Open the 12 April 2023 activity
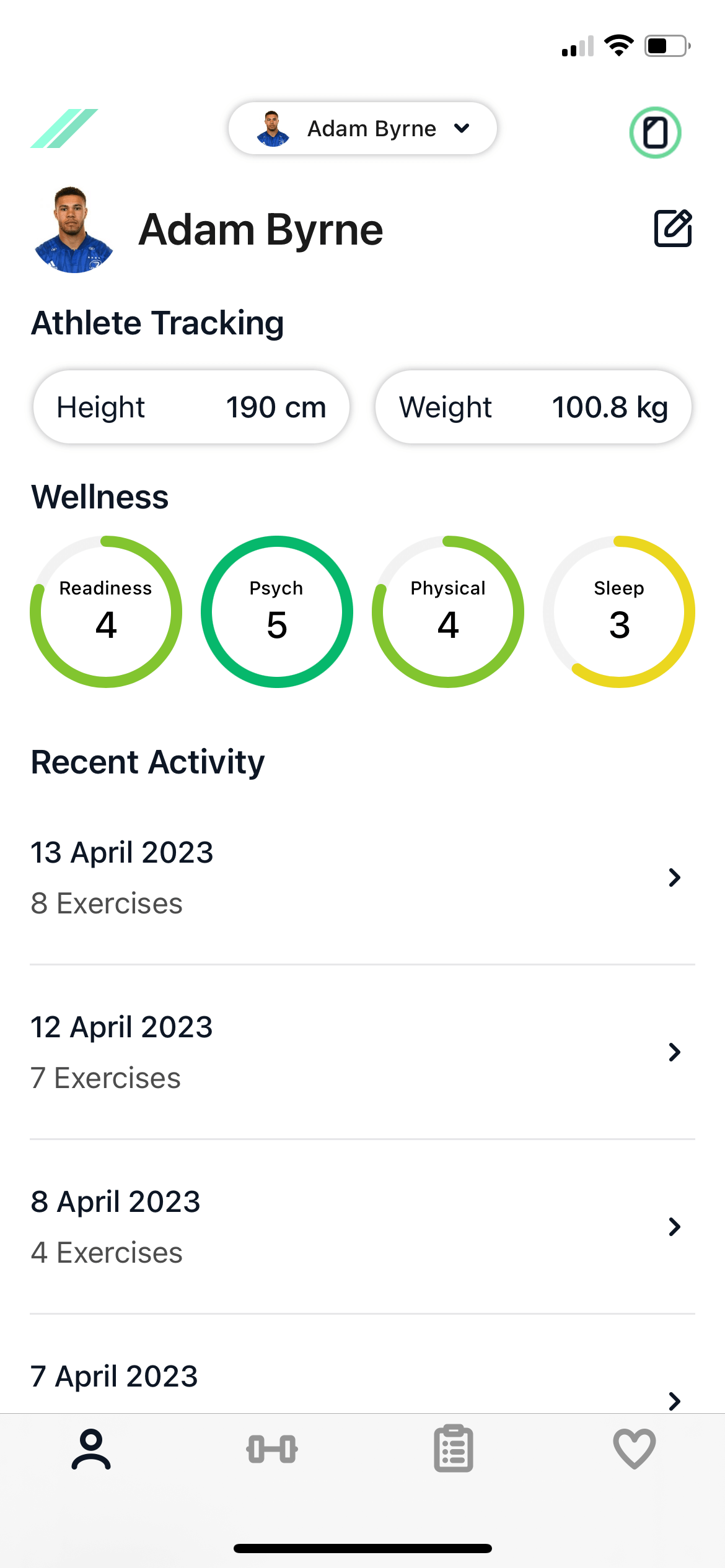Screen dimensions: 725x1568 [x=362, y=1052]
